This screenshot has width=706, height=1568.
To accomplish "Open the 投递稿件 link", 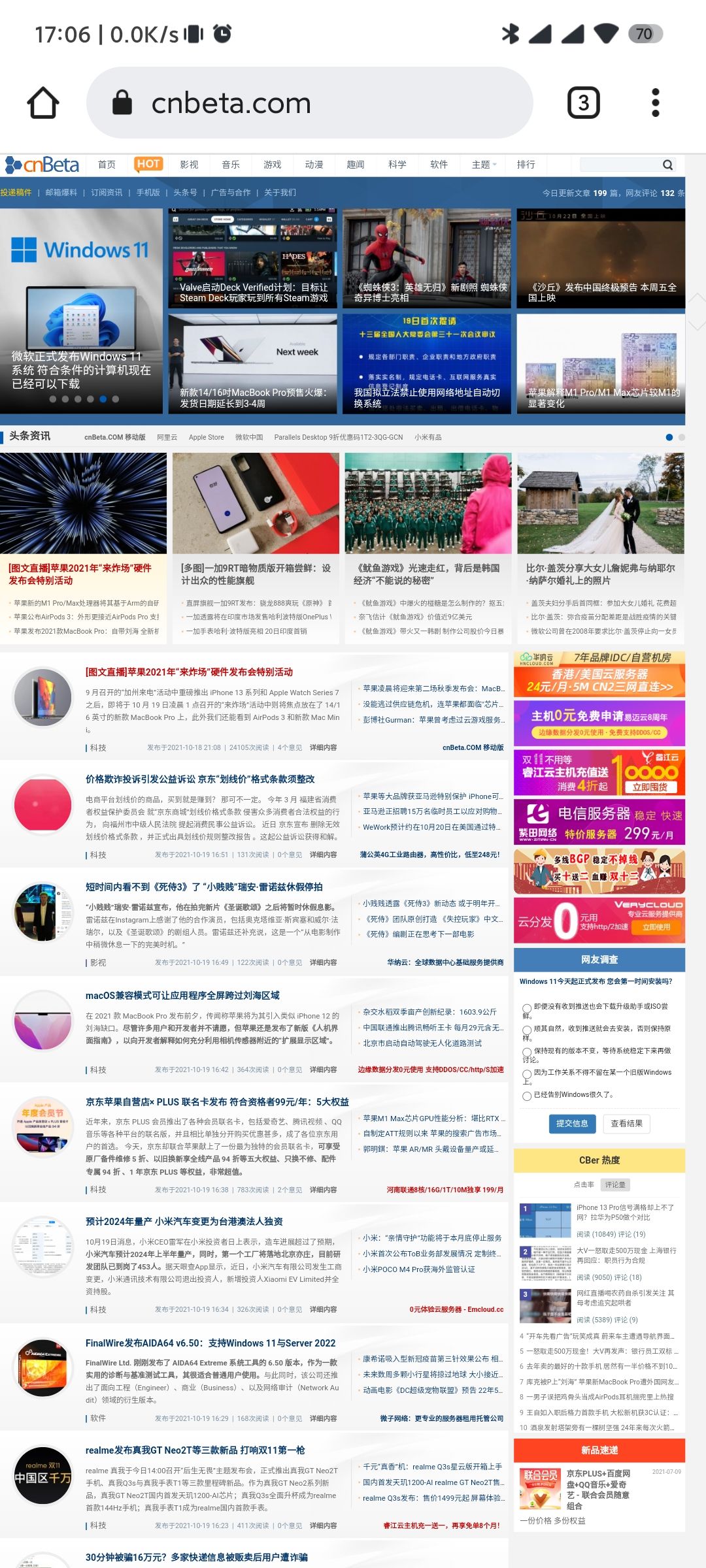I will (16, 193).
